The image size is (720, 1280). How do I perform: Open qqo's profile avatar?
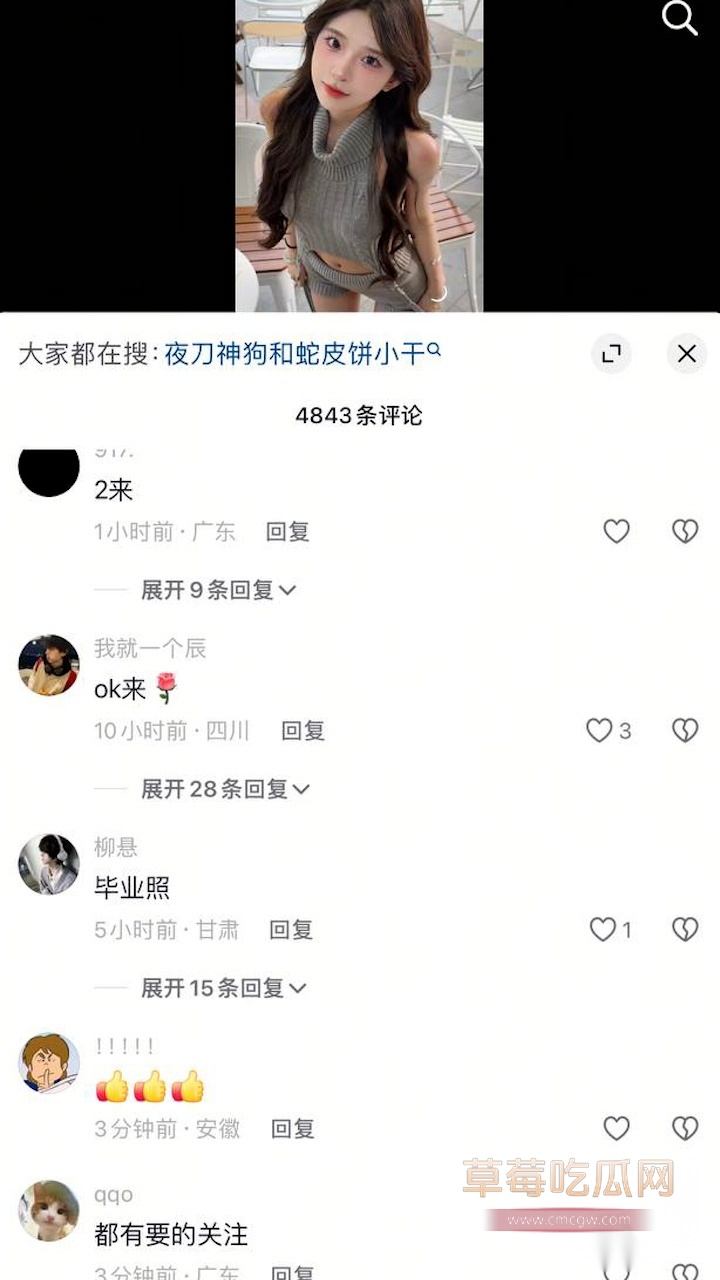tap(49, 1211)
